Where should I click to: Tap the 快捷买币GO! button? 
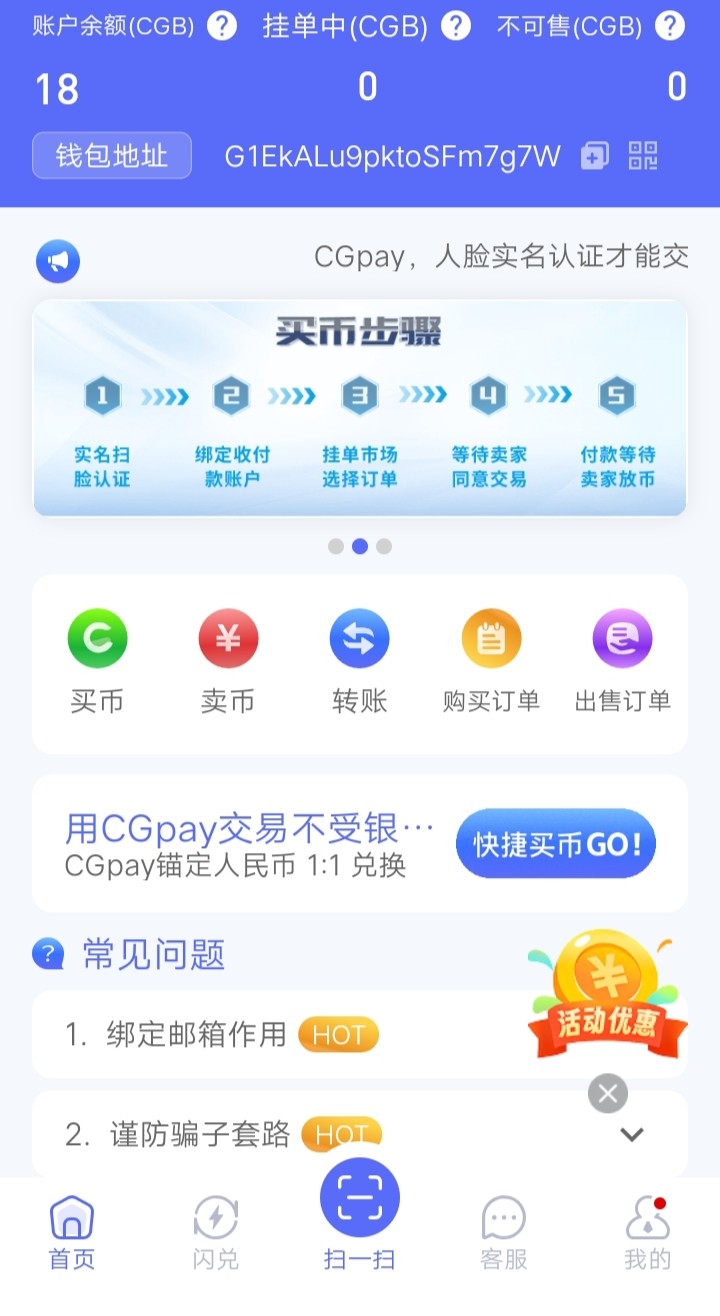coord(556,844)
